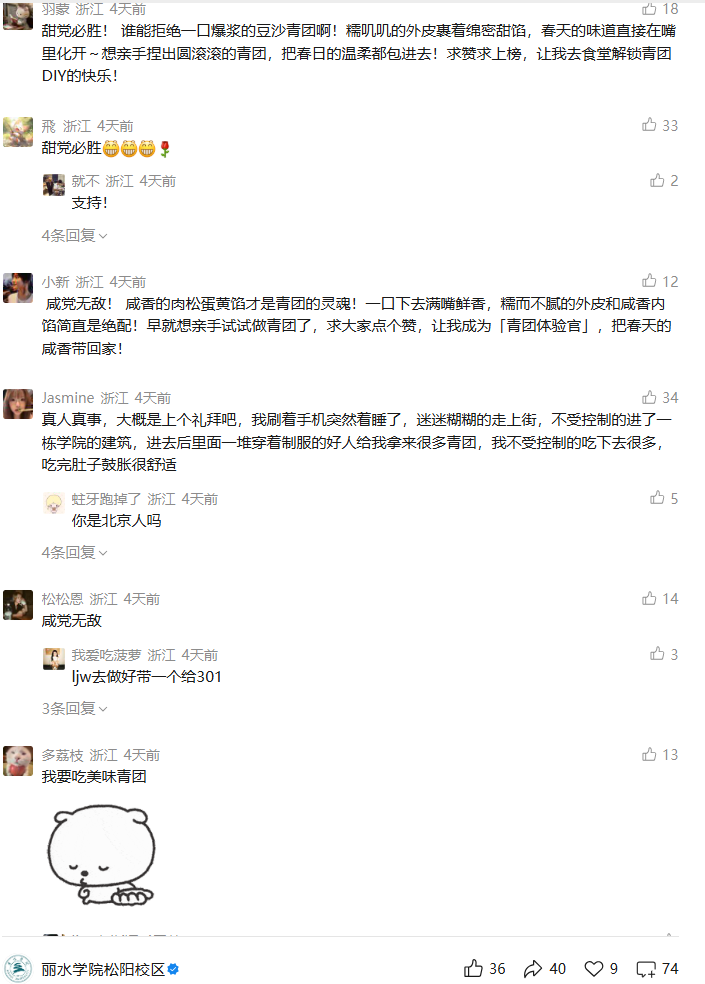Like 我爱吃菠萝's reply
Viewport: 705px width, 984px height.
point(658,654)
